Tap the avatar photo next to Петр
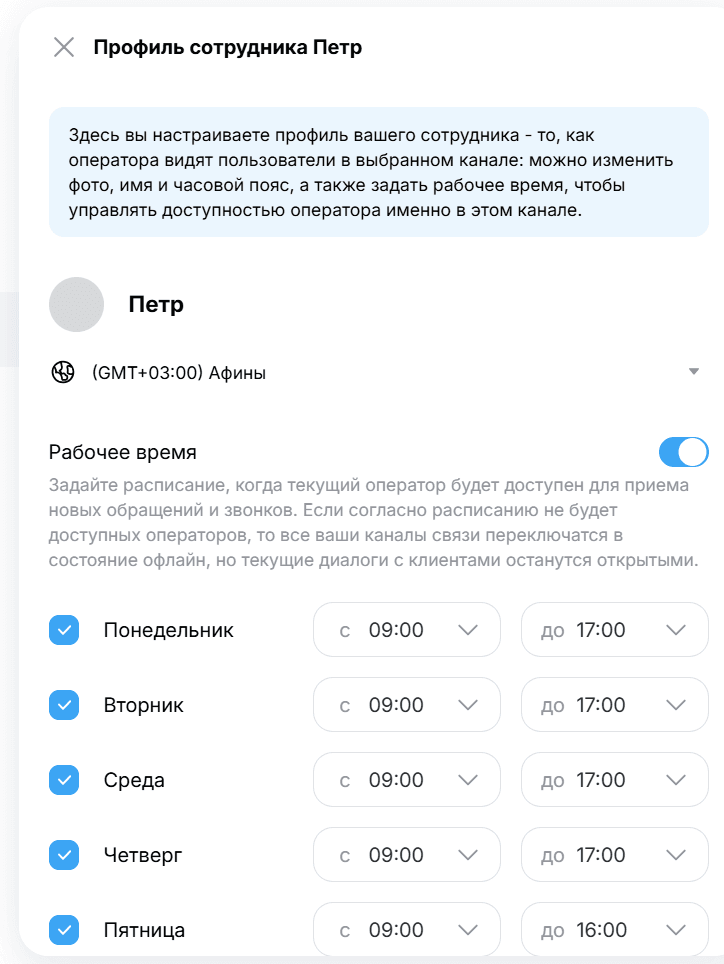 [x=77, y=305]
